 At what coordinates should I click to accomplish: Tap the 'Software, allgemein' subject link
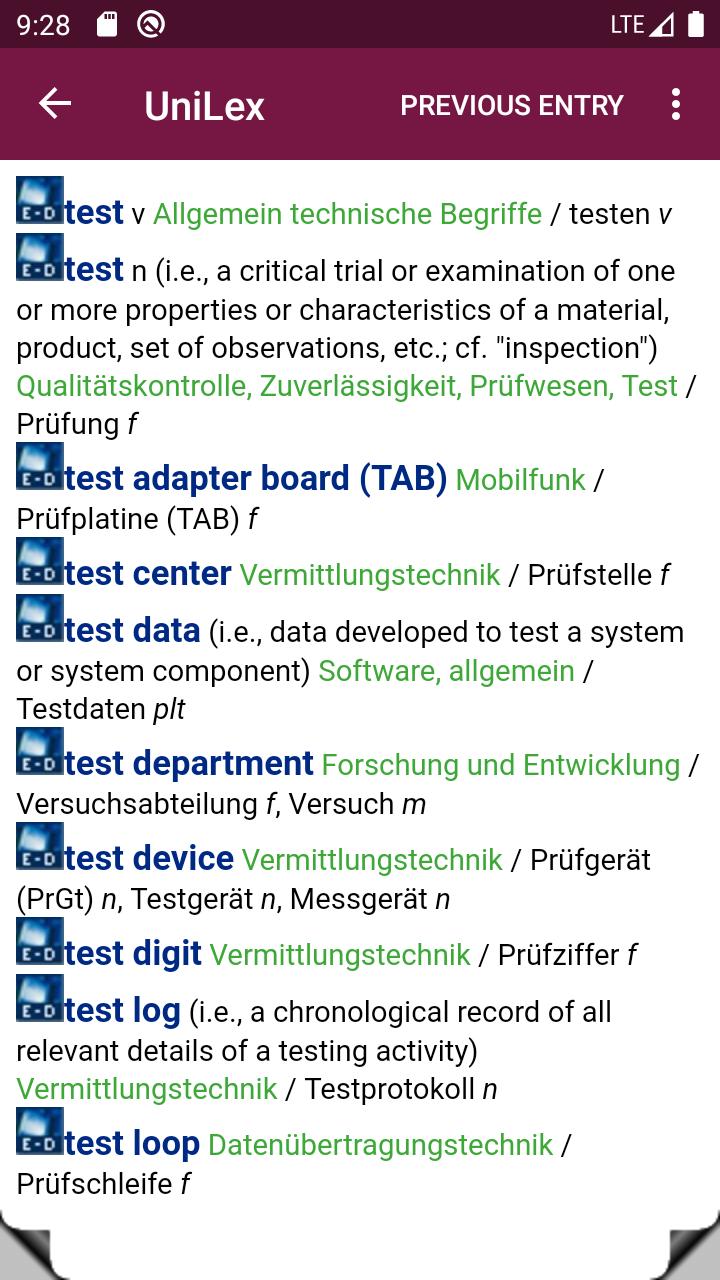[x=446, y=671]
